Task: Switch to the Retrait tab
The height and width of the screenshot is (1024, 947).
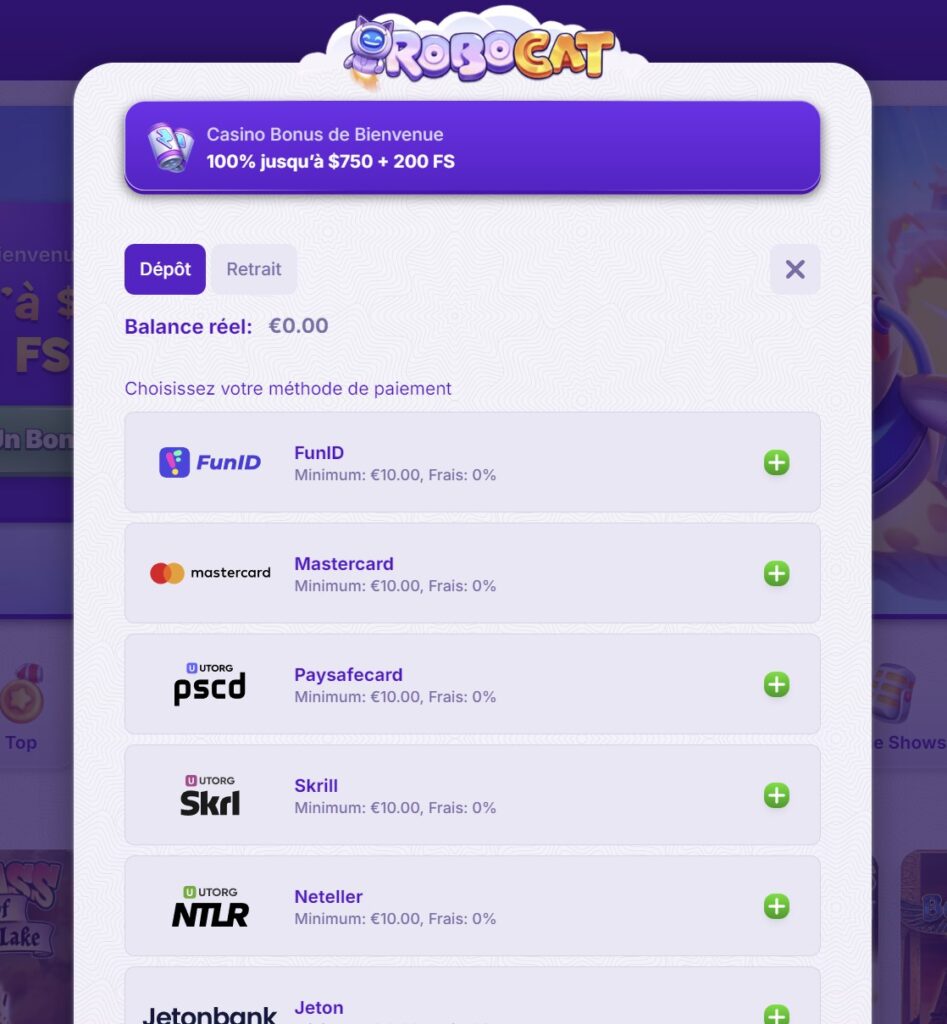Action: pyautogui.click(x=254, y=270)
